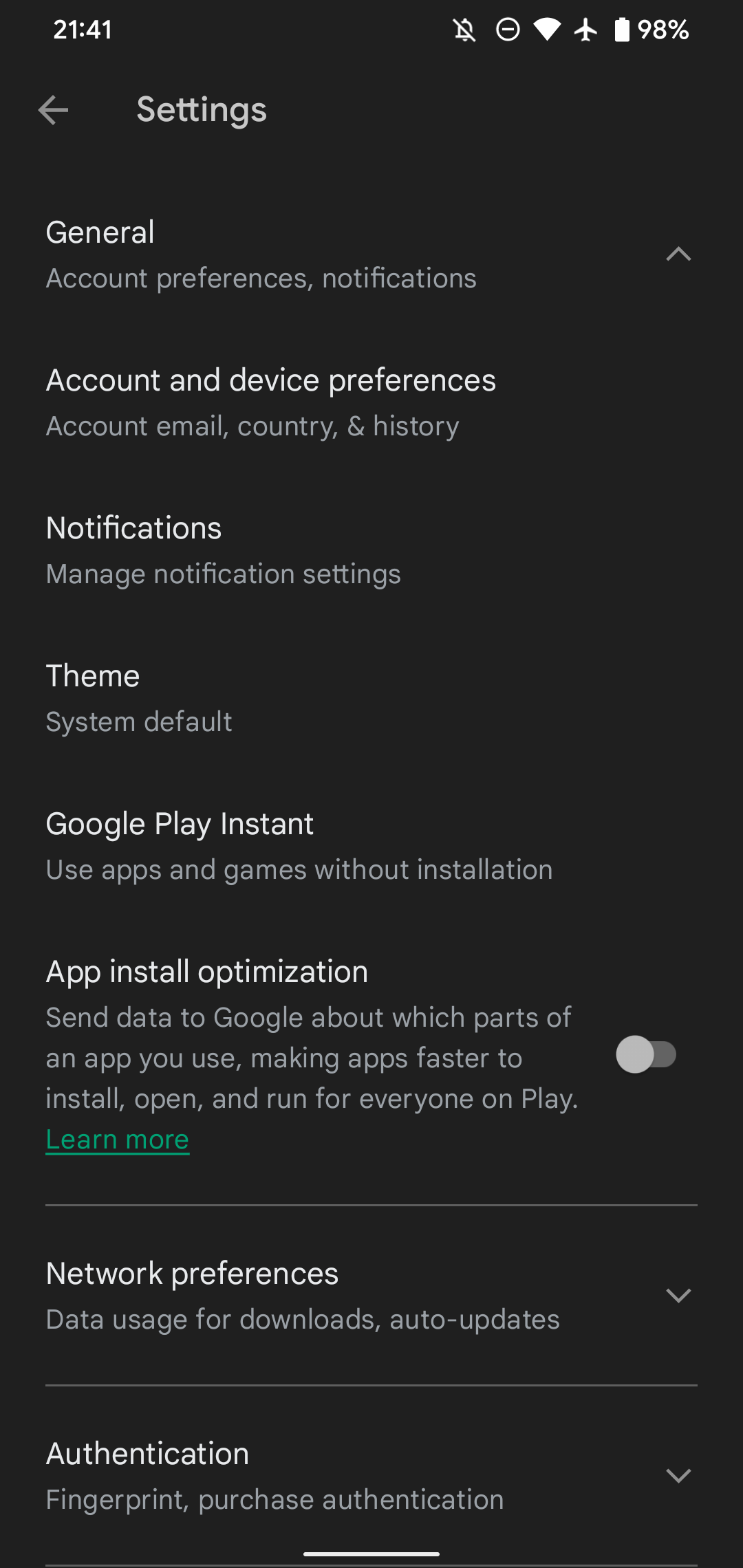
Task: Expand Network preferences
Action: [678, 1295]
